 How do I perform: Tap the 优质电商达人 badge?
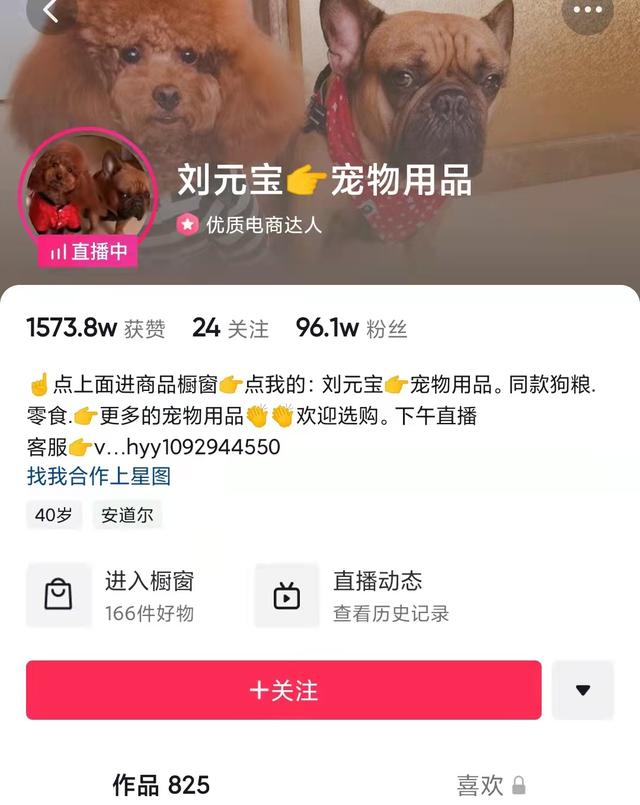[250, 225]
